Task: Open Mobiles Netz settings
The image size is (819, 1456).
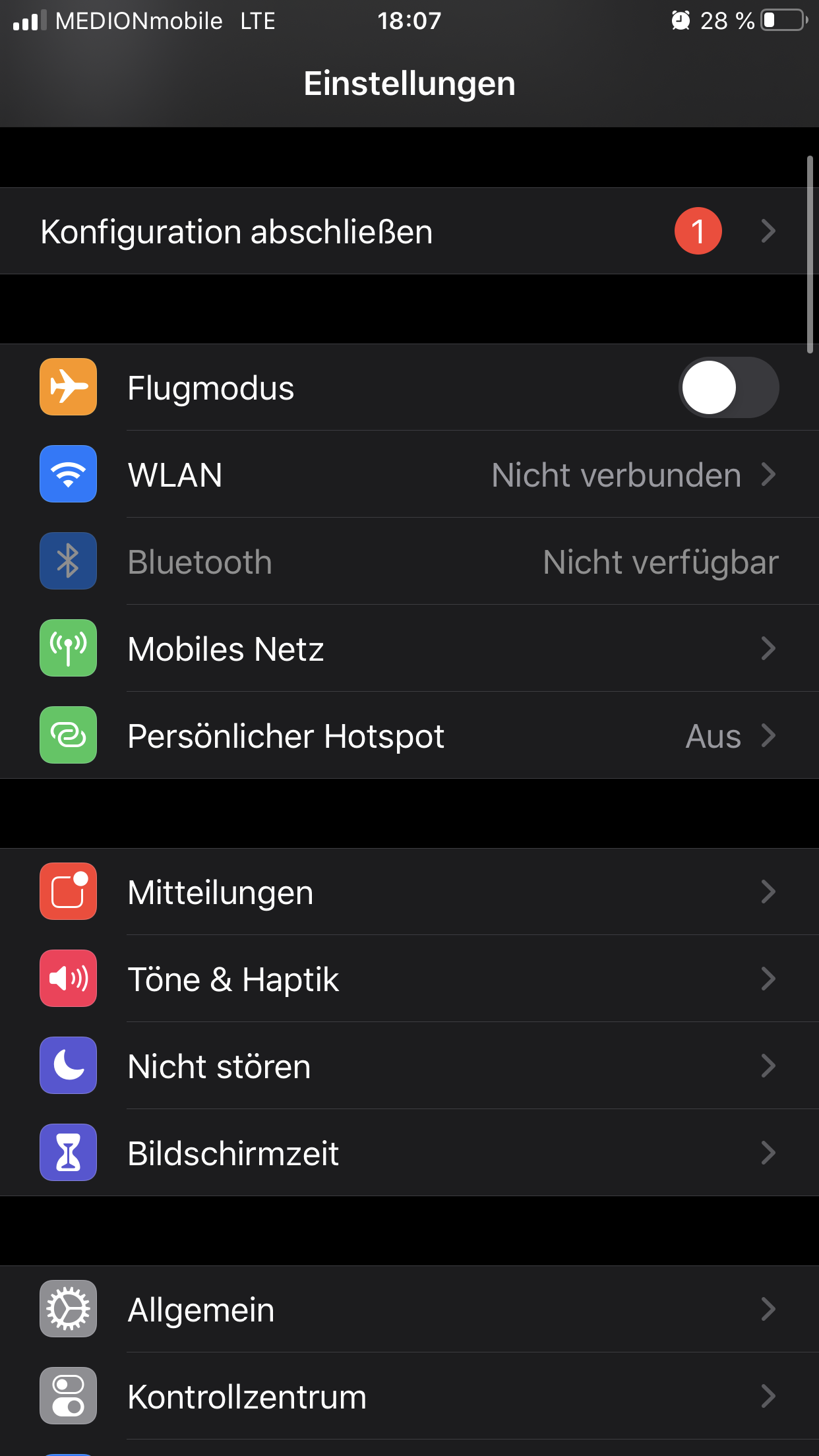Action: click(x=409, y=649)
